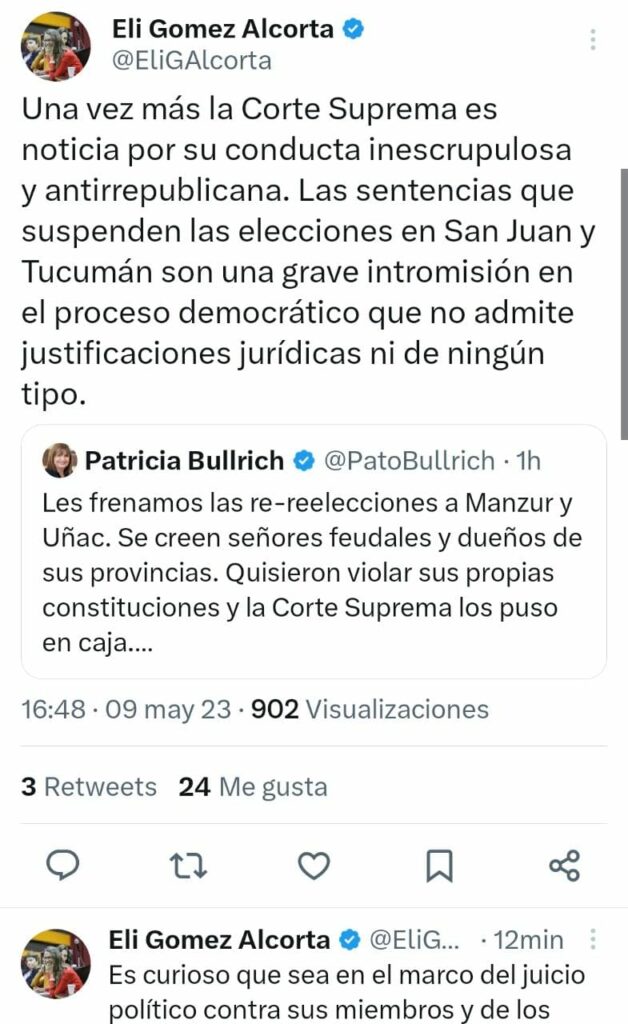Share the main tweet

coord(565,865)
